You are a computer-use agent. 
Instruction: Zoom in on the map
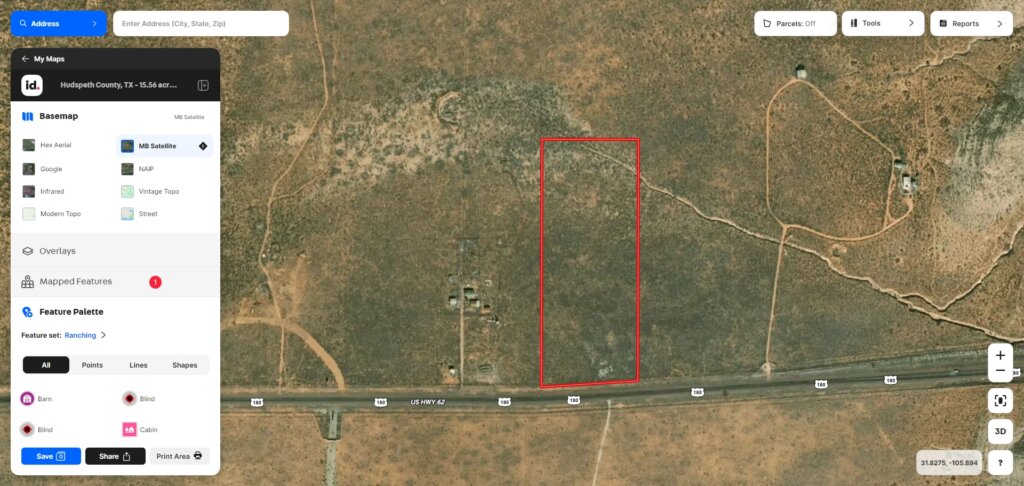(x=1000, y=355)
